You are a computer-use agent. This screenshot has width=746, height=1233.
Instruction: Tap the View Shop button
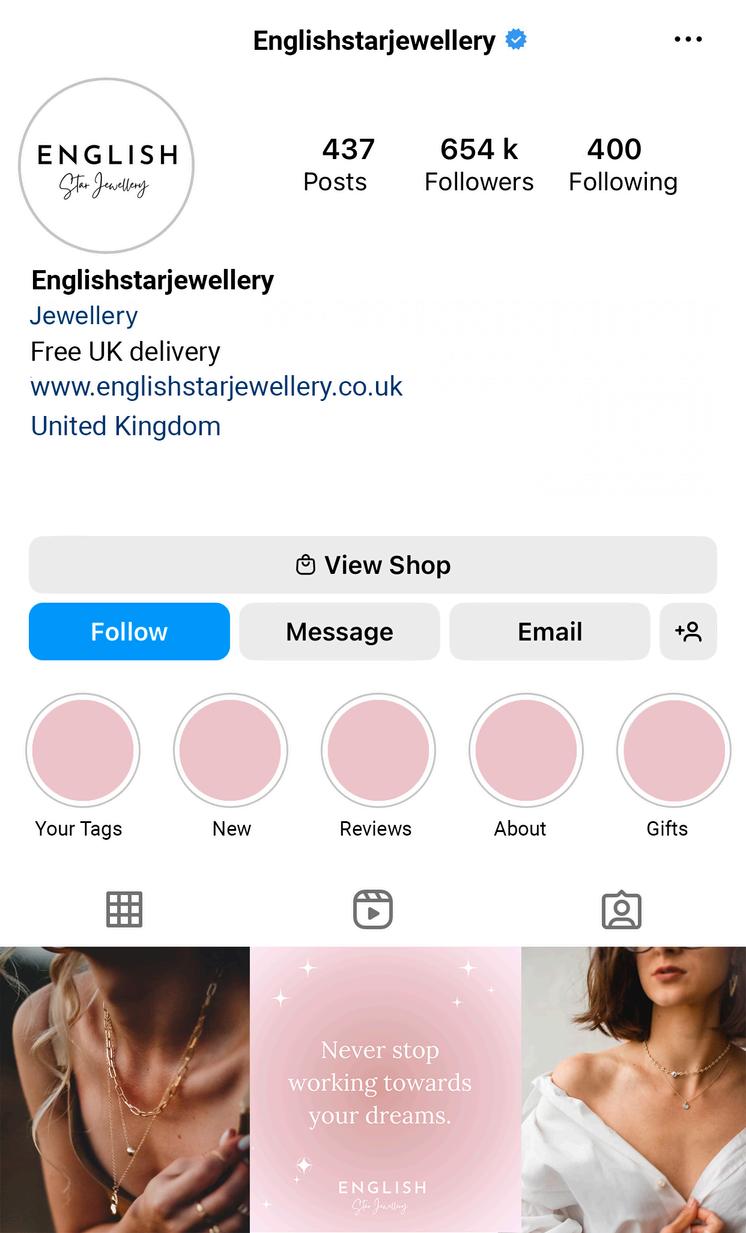pyautogui.click(x=373, y=565)
